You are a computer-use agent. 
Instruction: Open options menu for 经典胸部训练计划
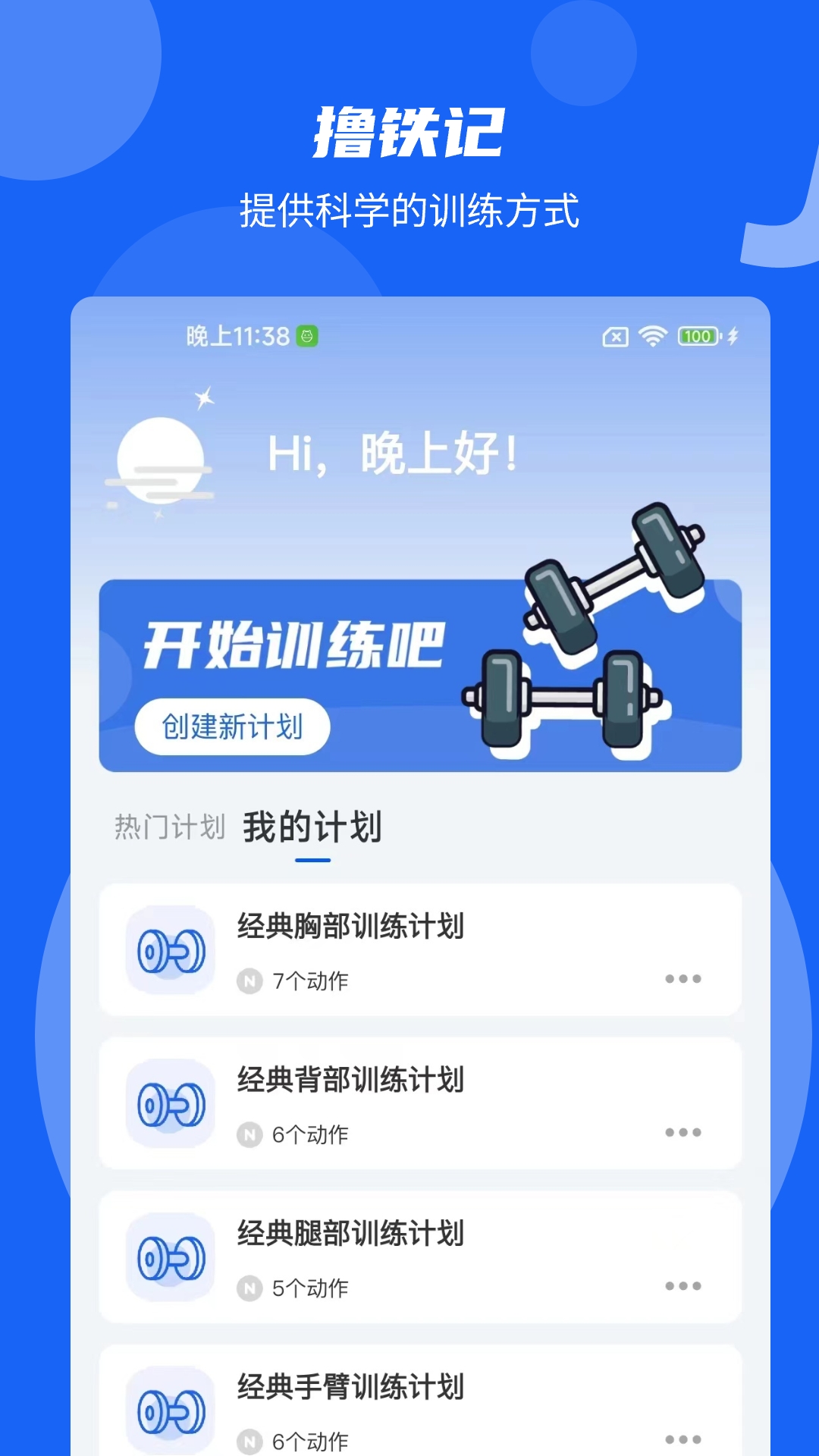click(683, 978)
